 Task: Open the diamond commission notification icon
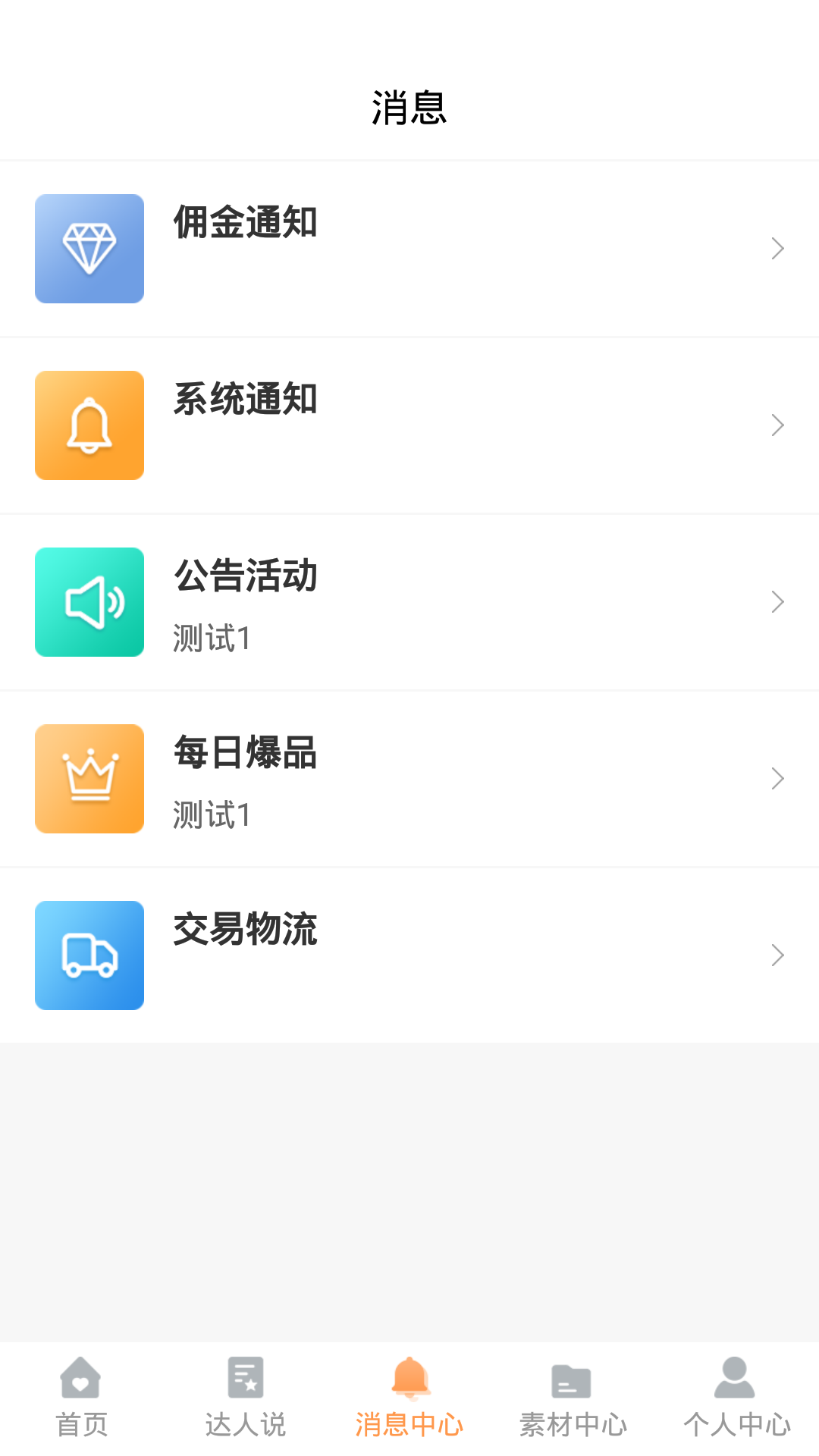89,248
